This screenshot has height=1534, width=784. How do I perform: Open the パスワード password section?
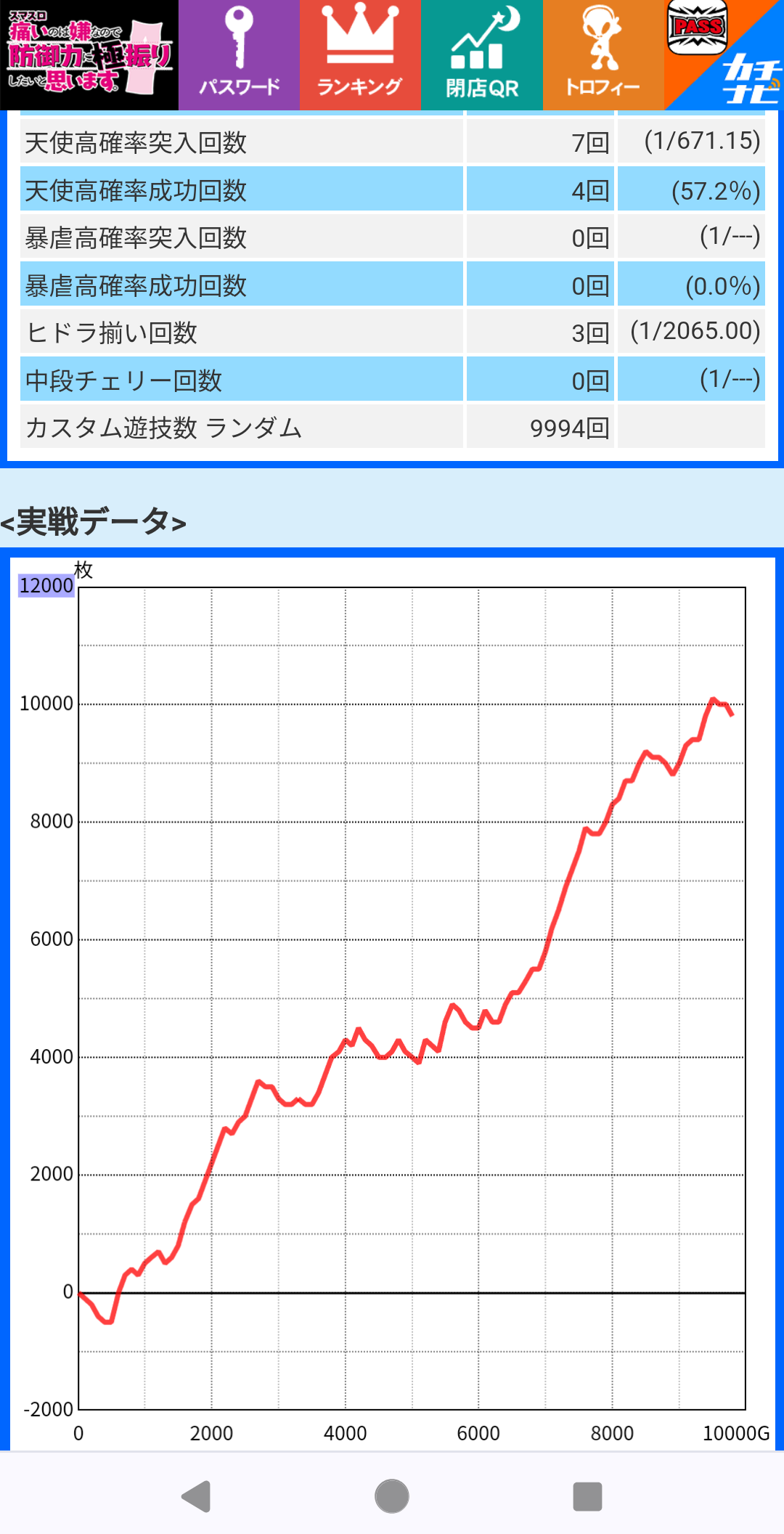click(239, 55)
